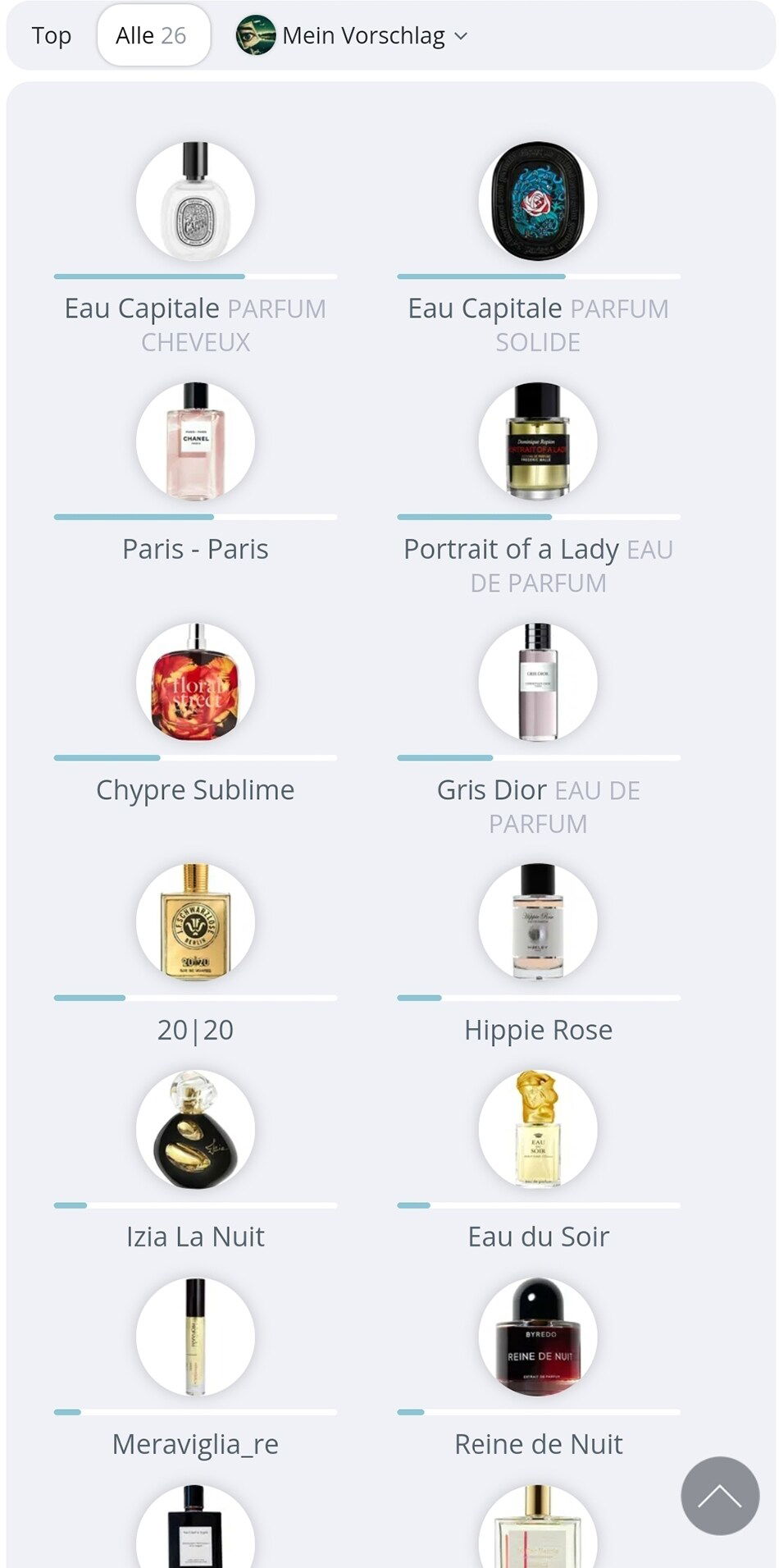
Task: Expand the Mein Vorschlag dropdown
Action: (x=353, y=36)
